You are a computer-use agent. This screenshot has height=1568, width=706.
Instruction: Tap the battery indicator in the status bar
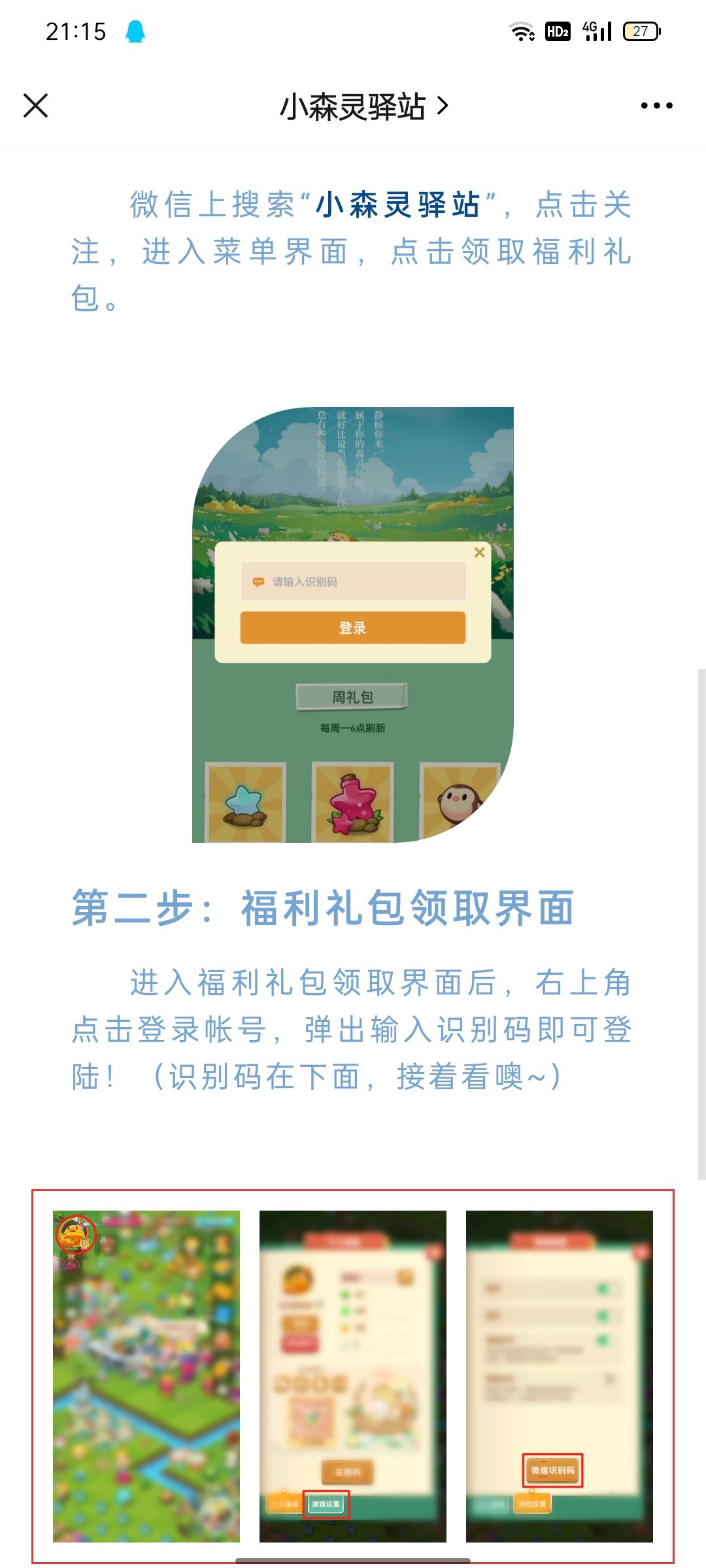point(639,30)
